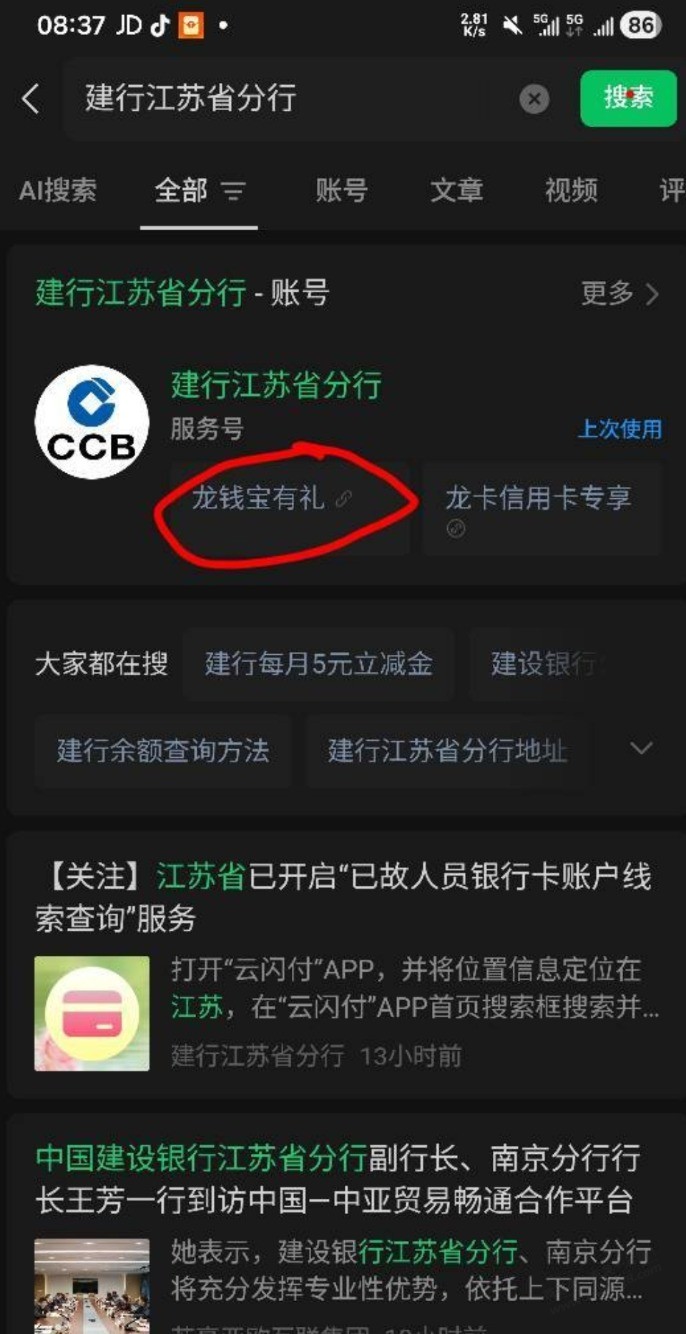Switch to the 视频 tab
Viewport: 686px width, 1334px height.
[x=571, y=190]
